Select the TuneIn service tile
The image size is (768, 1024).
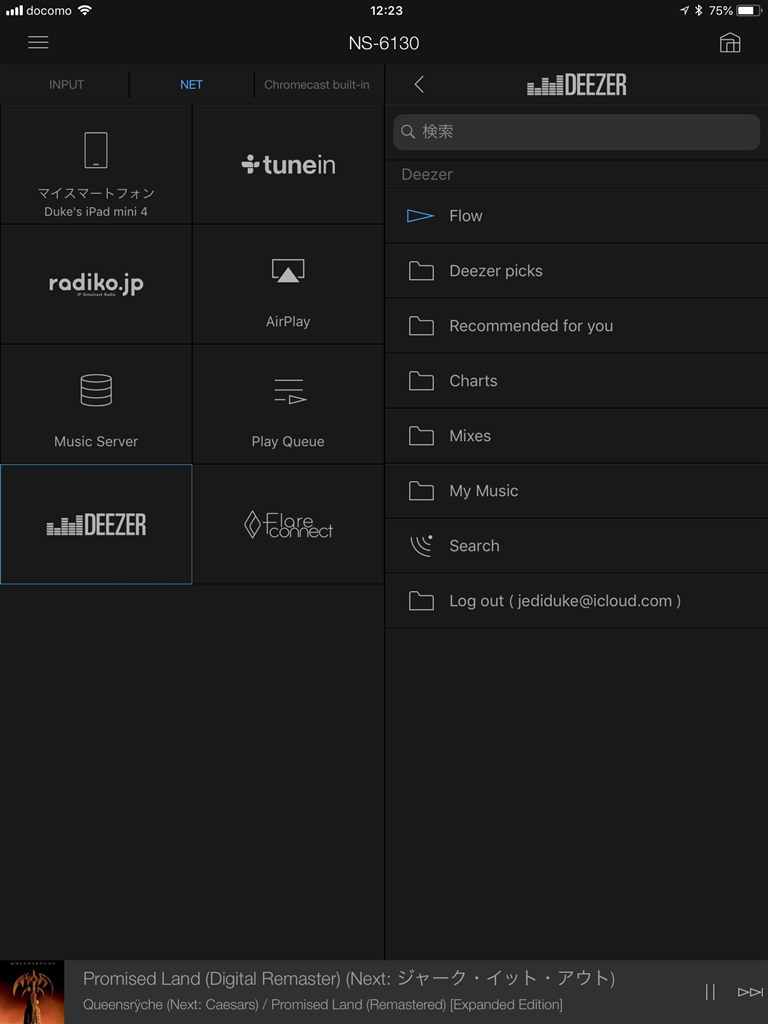[x=288, y=165]
